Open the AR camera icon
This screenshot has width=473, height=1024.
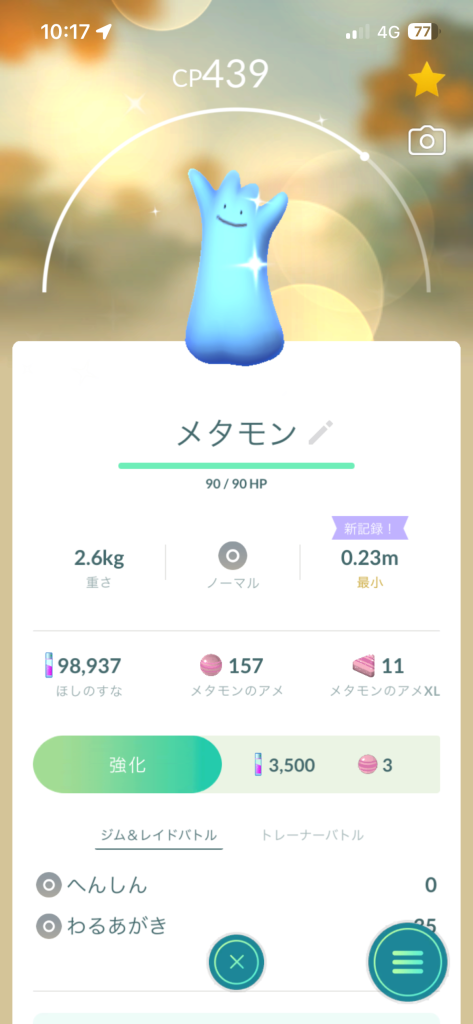click(427, 141)
